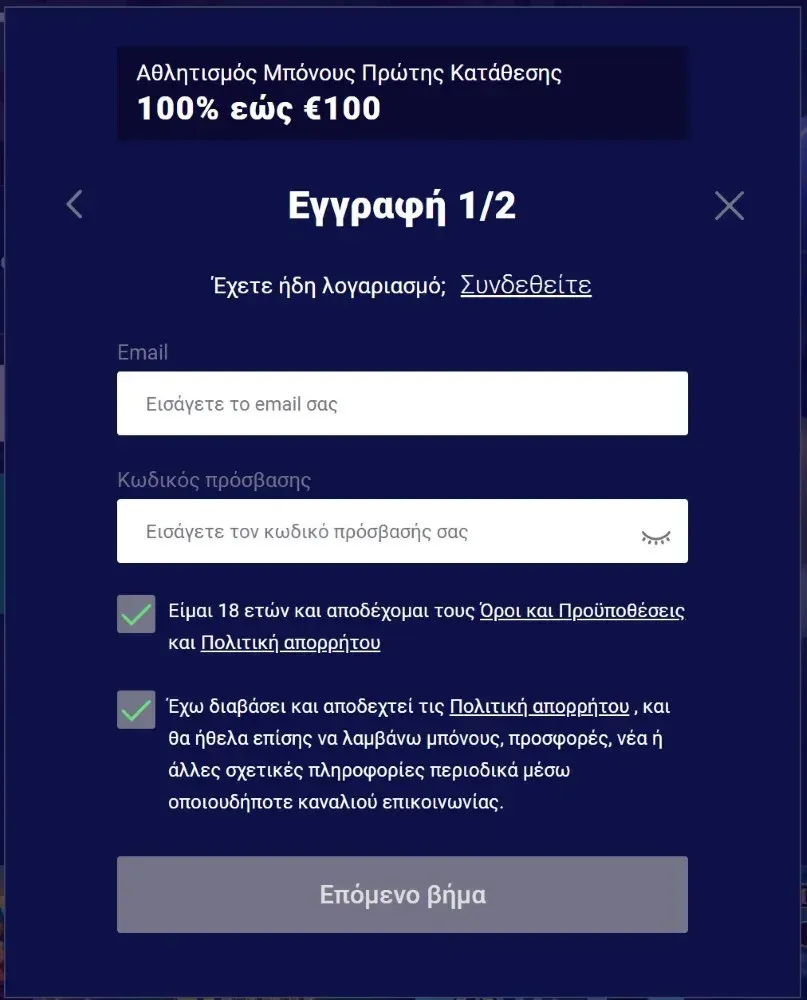Uncheck the bonus offers consent checkbox
The image size is (807, 1000).
(x=136, y=709)
